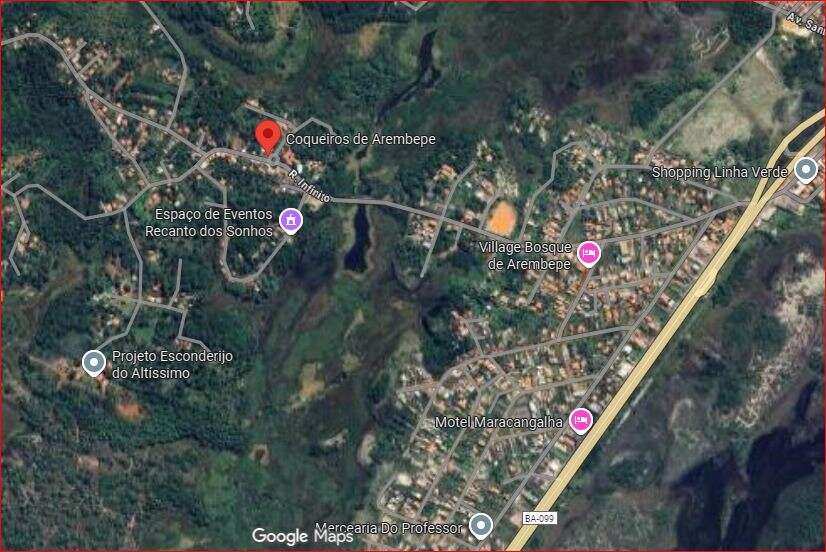Tap the Projeto Esconderijo do Altíssimo marker
This screenshot has width=826, height=552.
[94, 363]
